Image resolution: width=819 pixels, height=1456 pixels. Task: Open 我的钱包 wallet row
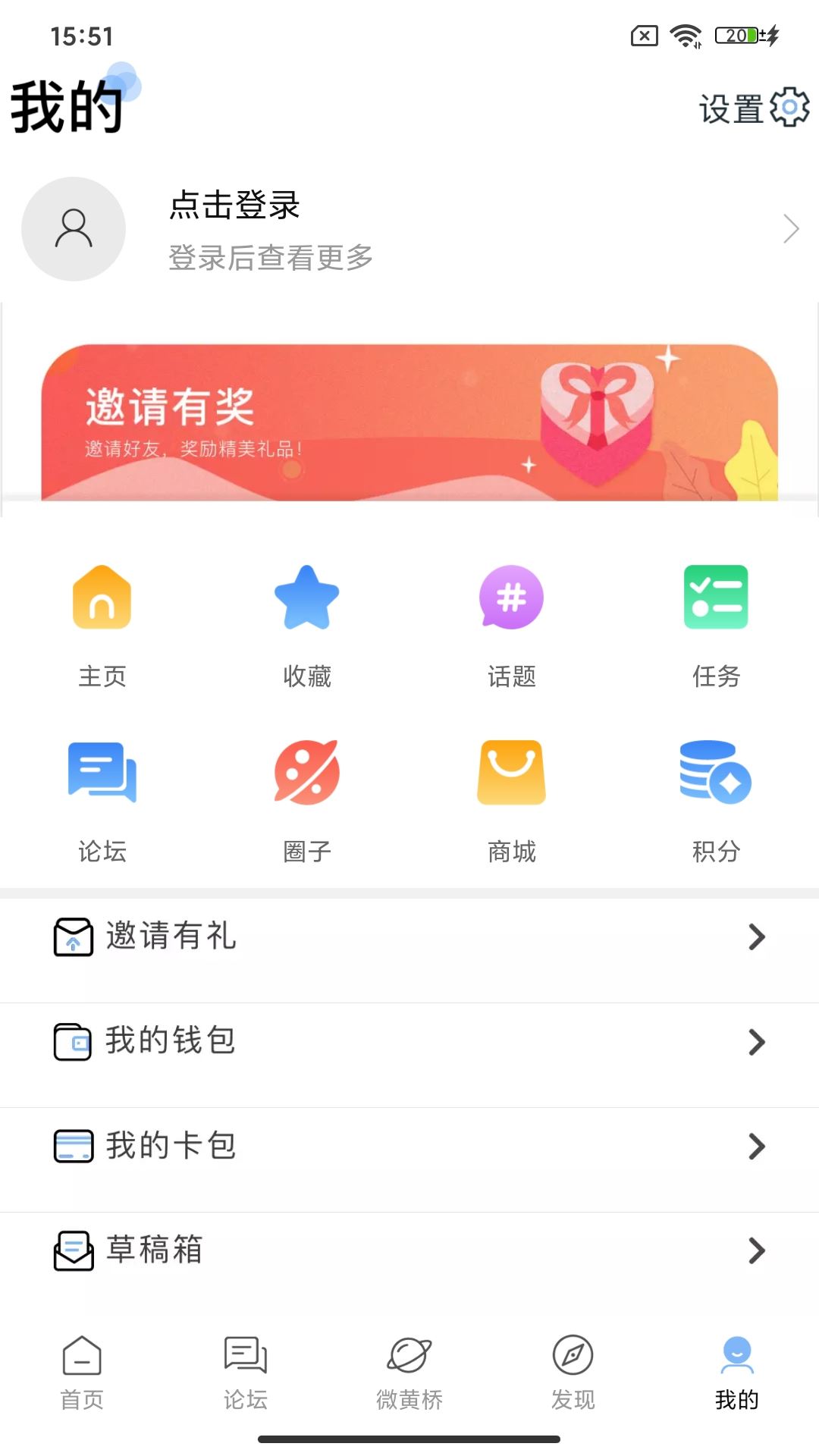409,1041
